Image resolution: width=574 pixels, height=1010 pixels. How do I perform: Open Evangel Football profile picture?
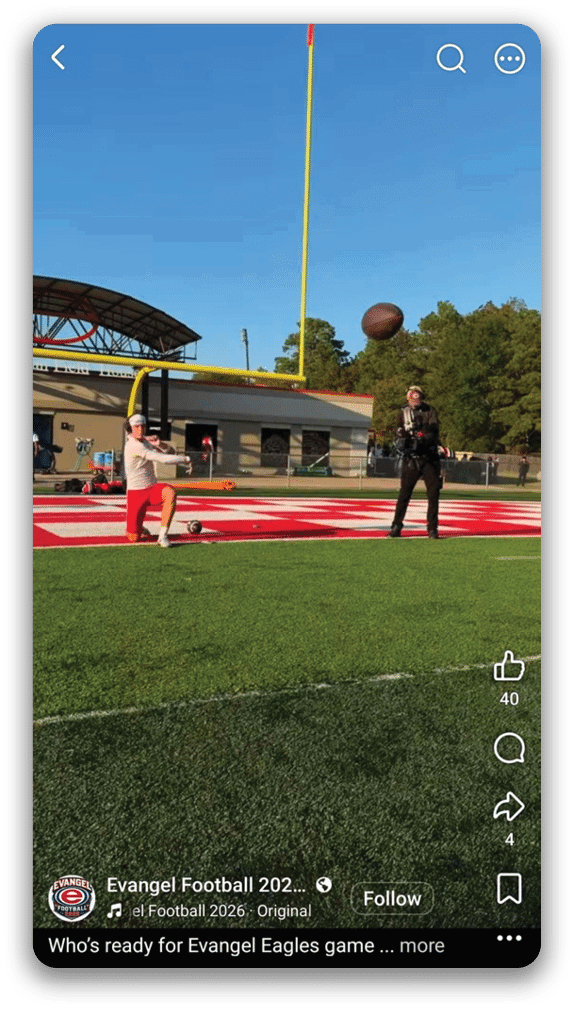click(x=72, y=898)
